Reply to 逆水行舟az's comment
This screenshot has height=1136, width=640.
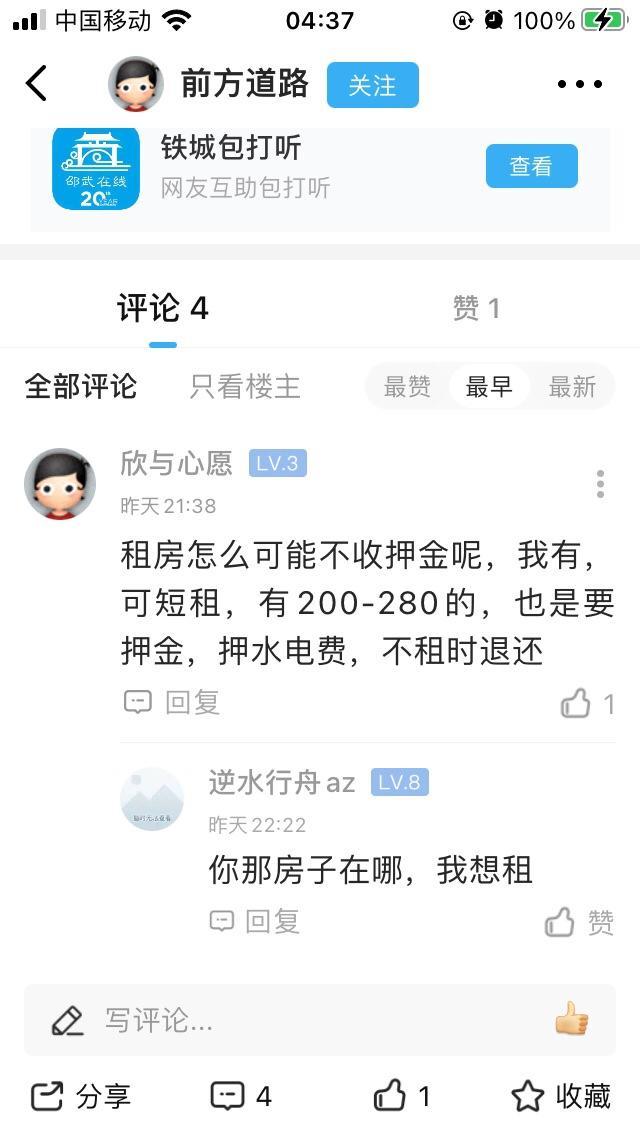[255, 922]
